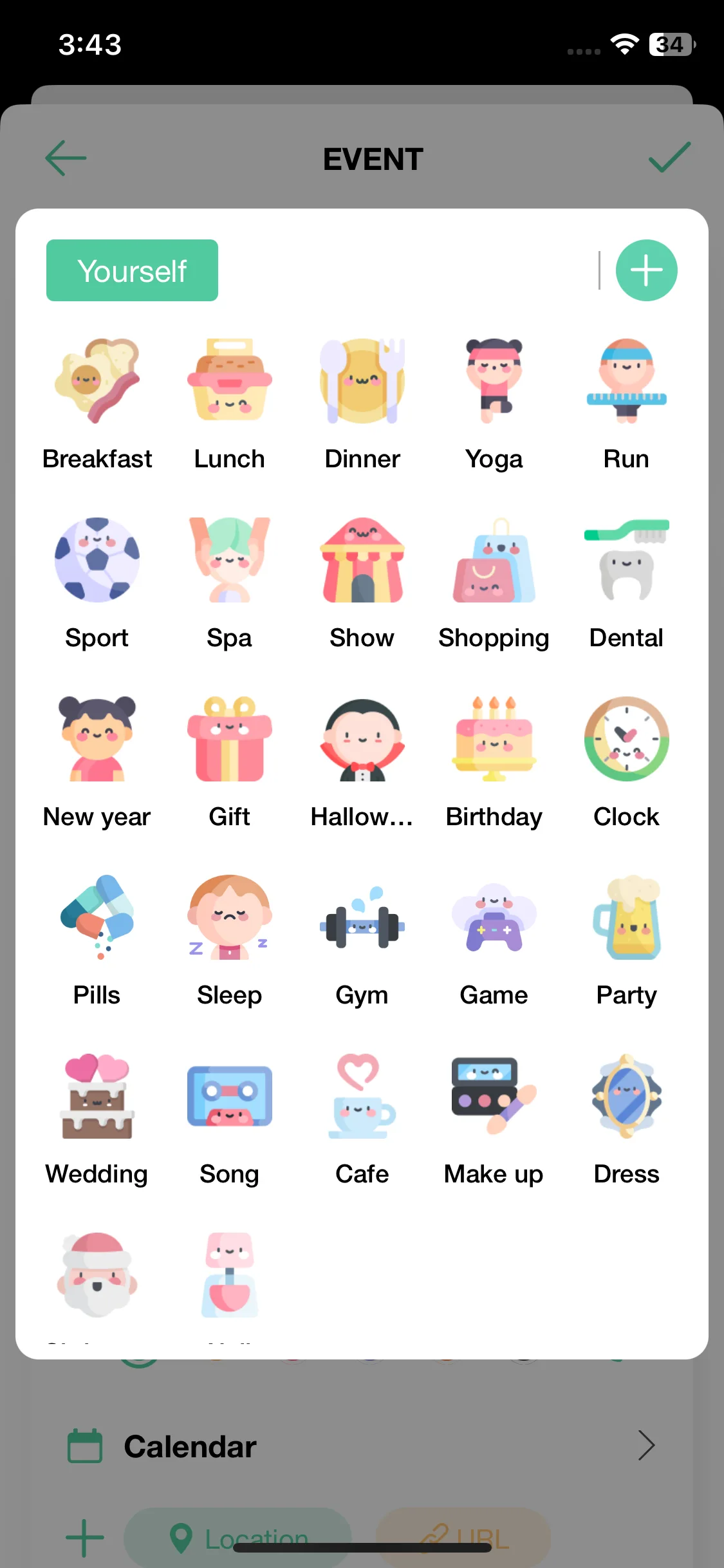Tap the green plus button to add a category
The height and width of the screenshot is (1568, 724).
[646, 270]
